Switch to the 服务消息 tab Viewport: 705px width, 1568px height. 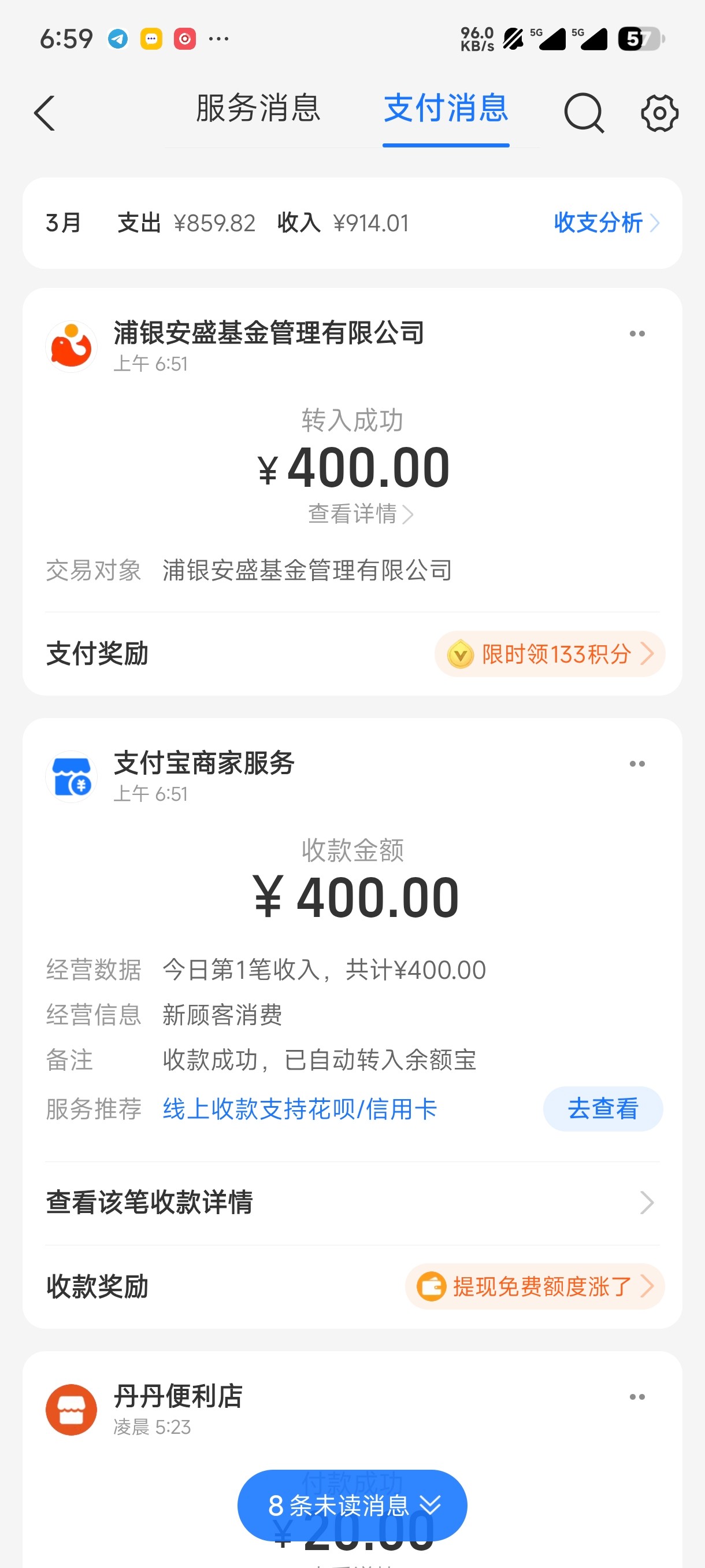coord(258,109)
